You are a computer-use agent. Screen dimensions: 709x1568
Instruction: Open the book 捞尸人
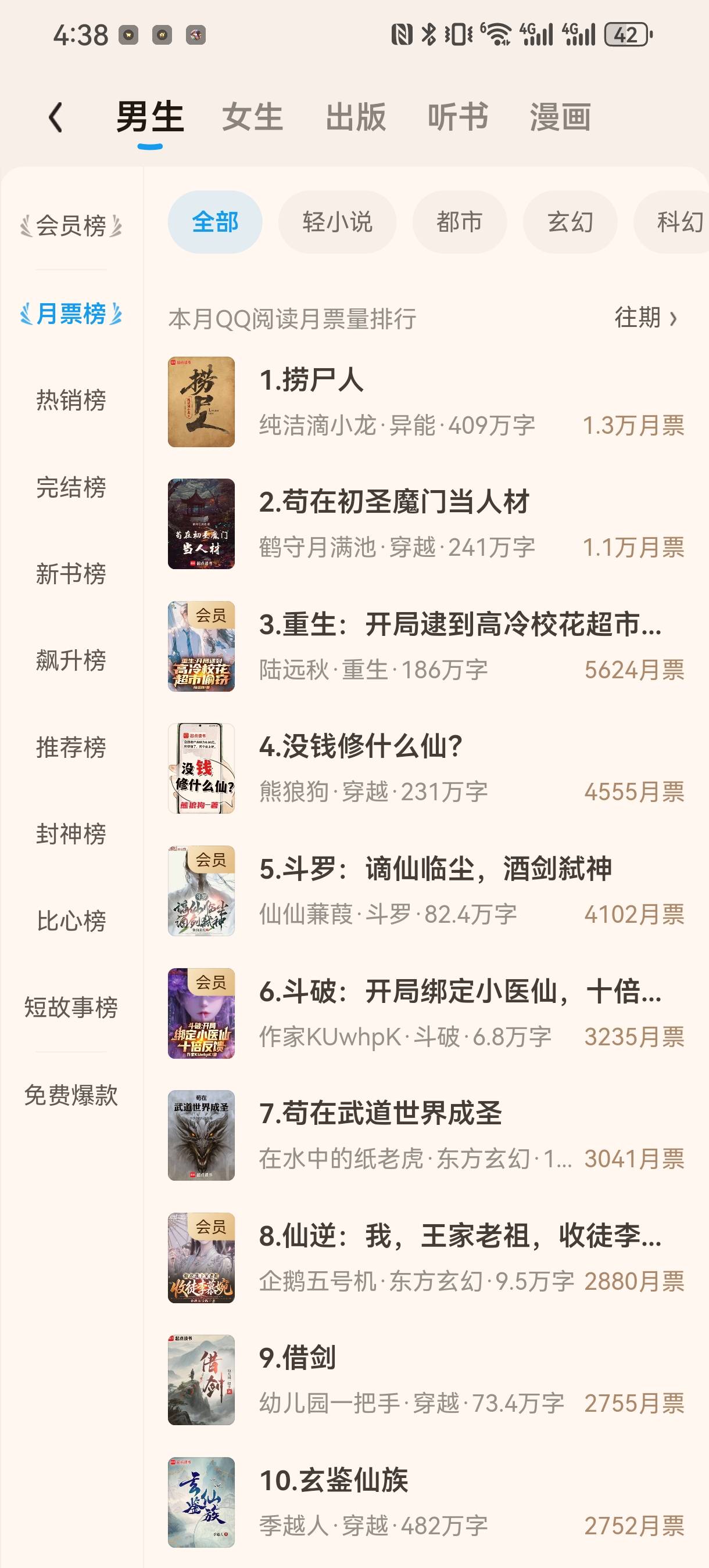pyautogui.click(x=425, y=402)
